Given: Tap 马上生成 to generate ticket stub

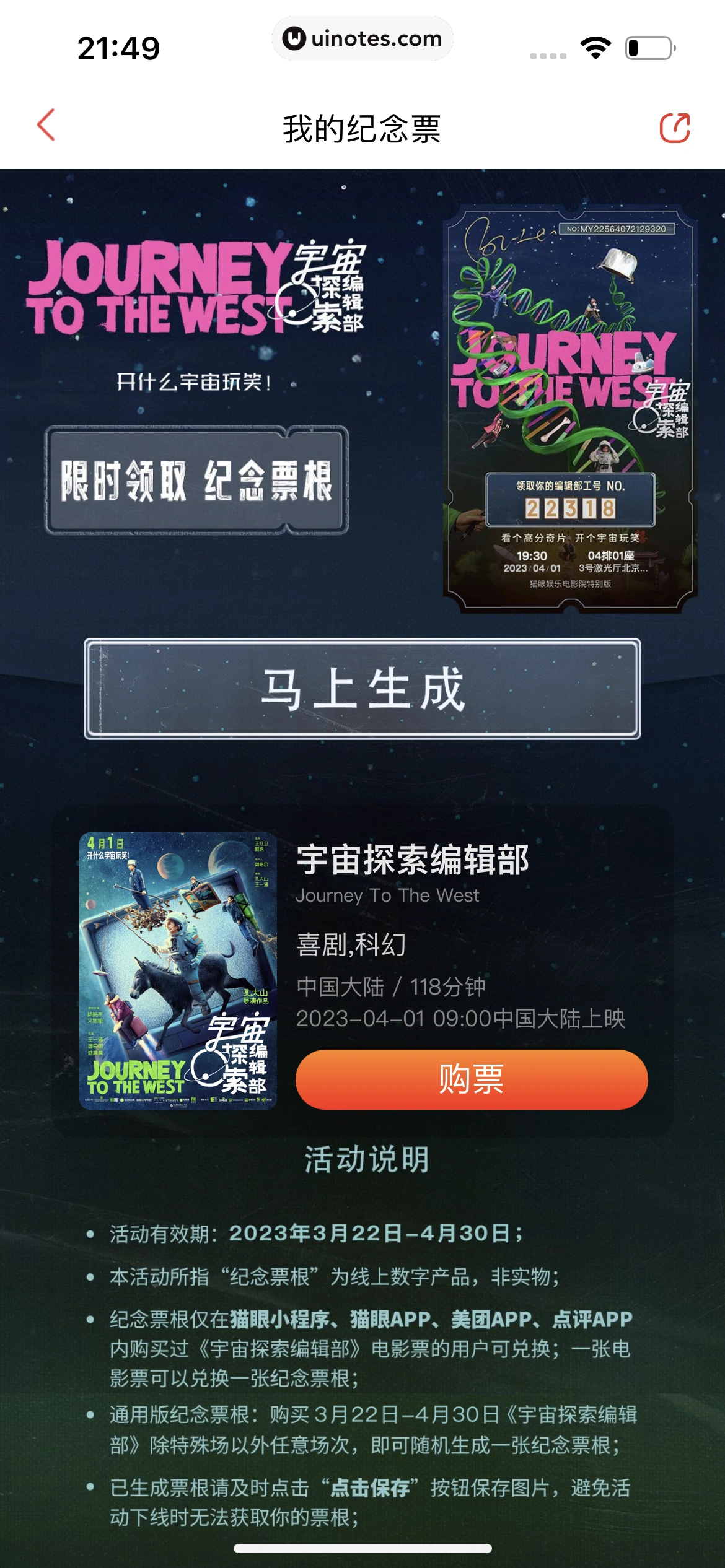Looking at the screenshot, I should (x=362, y=689).
